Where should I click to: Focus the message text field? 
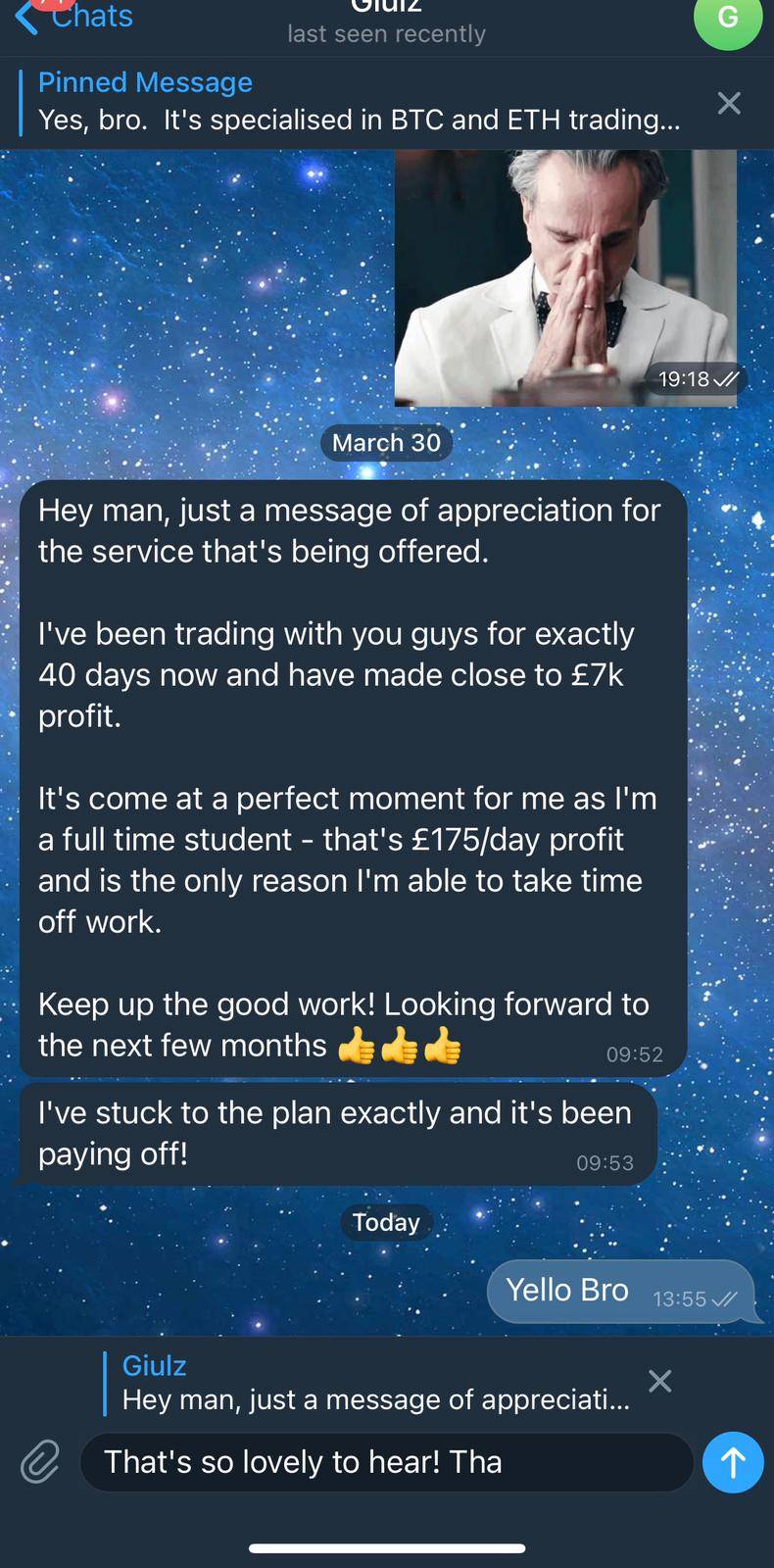386,1462
